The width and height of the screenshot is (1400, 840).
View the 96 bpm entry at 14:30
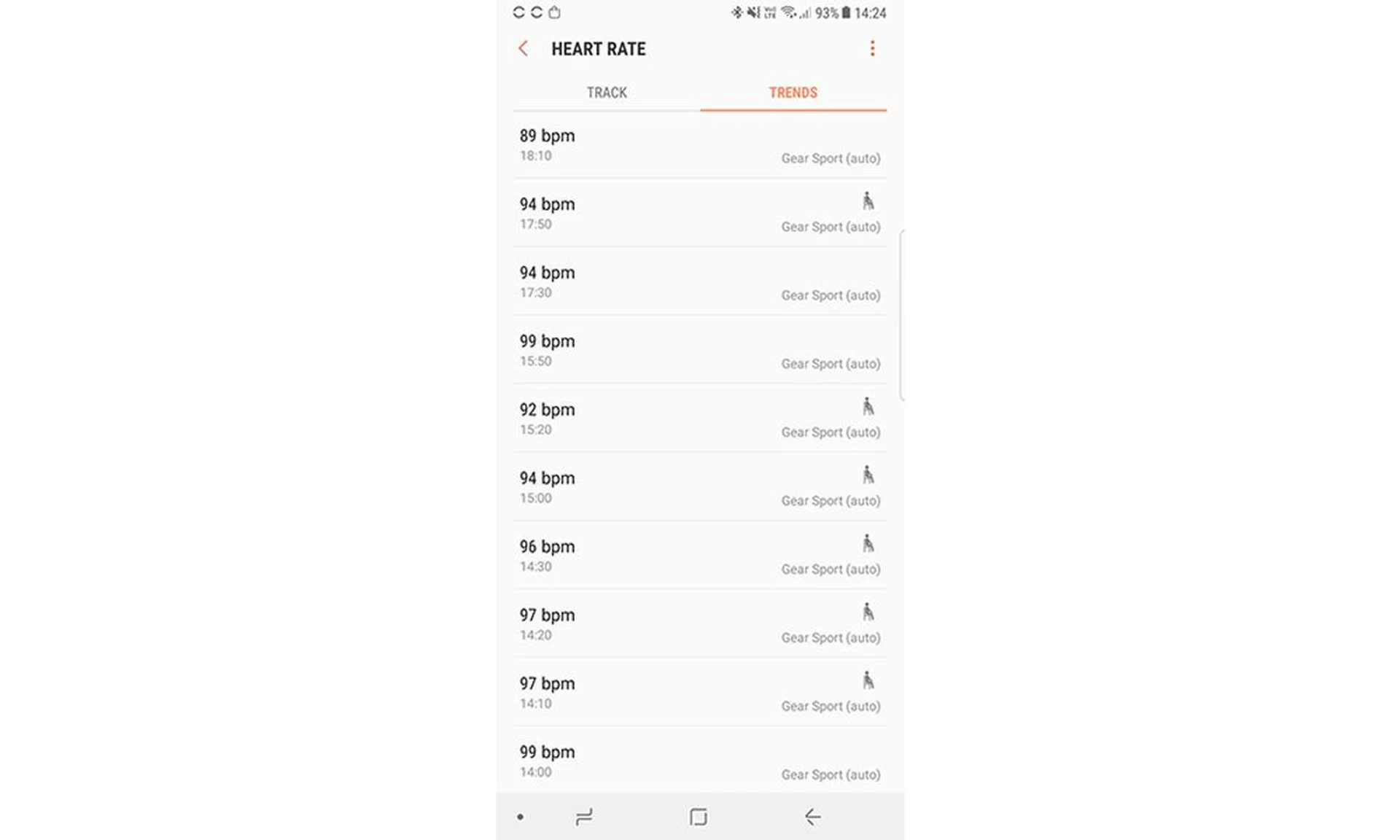click(699, 556)
